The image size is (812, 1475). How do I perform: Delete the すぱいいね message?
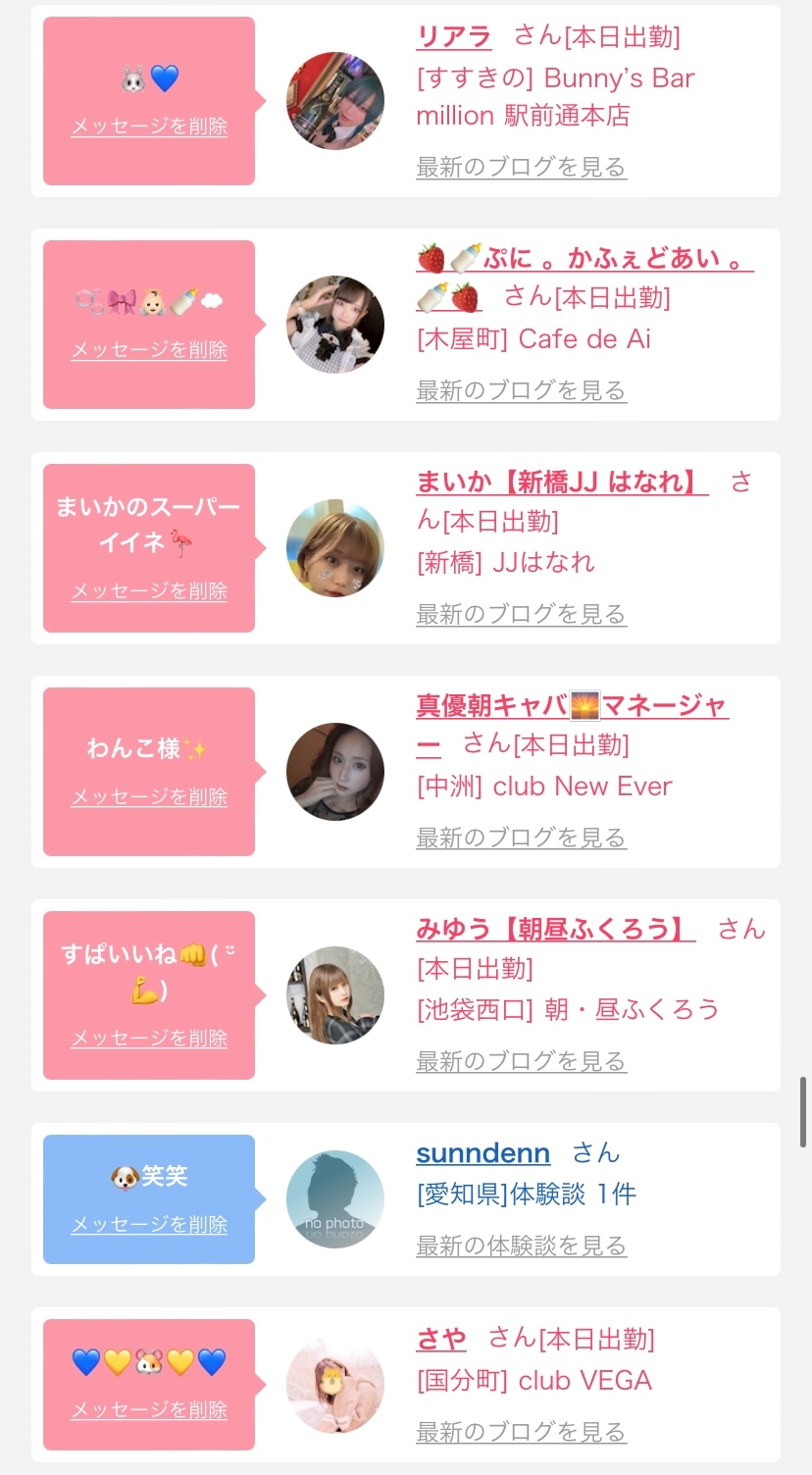tap(149, 1039)
